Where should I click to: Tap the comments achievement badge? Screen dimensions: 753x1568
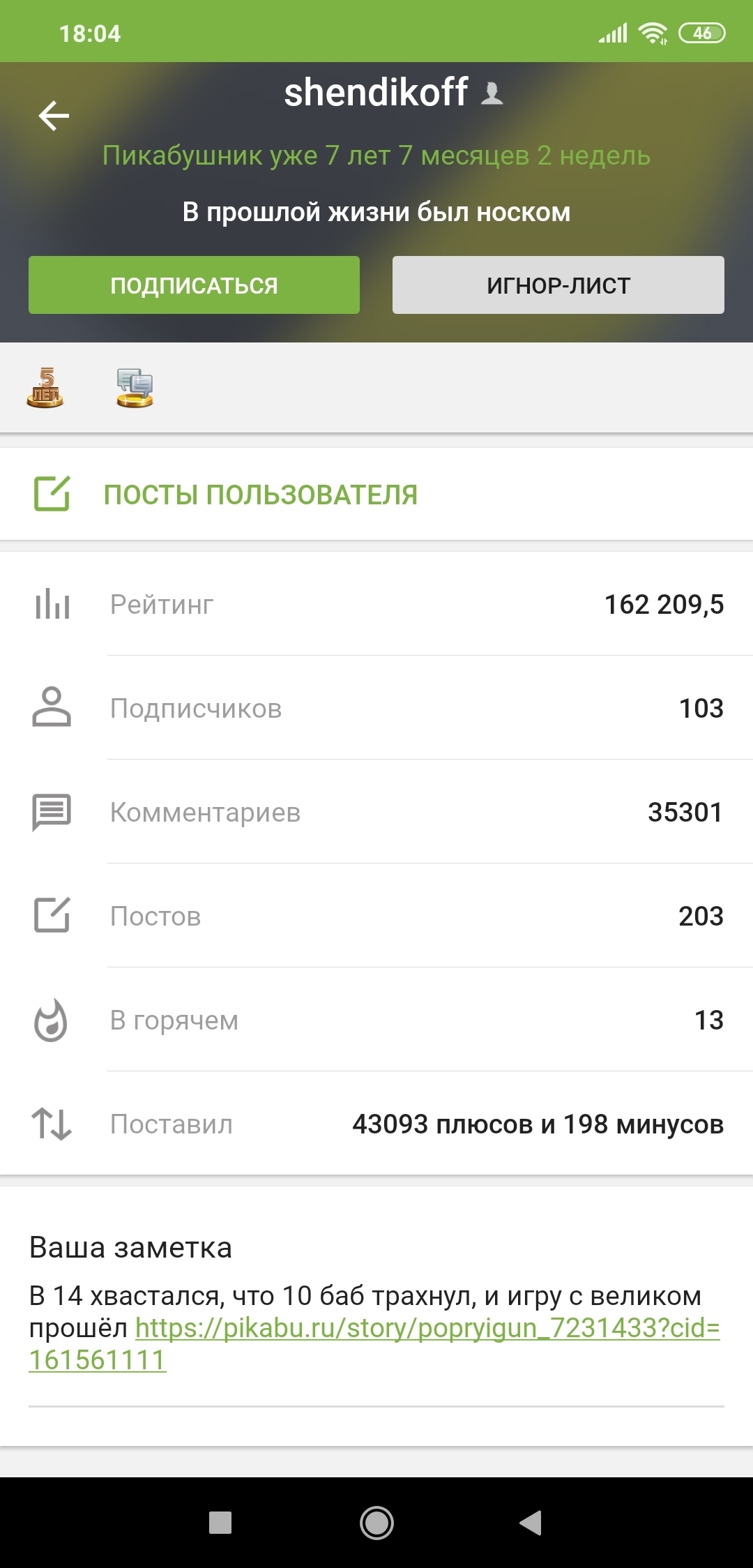tap(135, 388)
